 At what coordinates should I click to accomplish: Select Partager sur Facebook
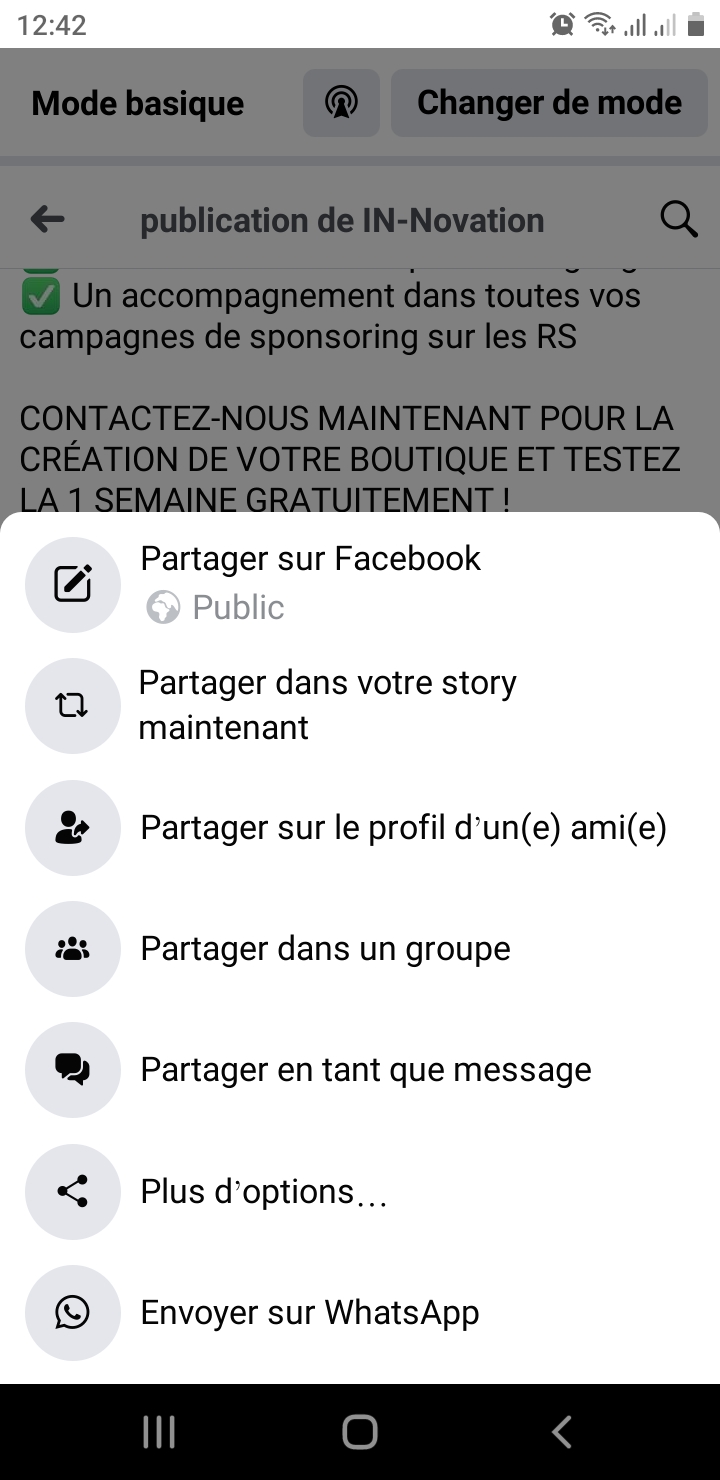310,559
